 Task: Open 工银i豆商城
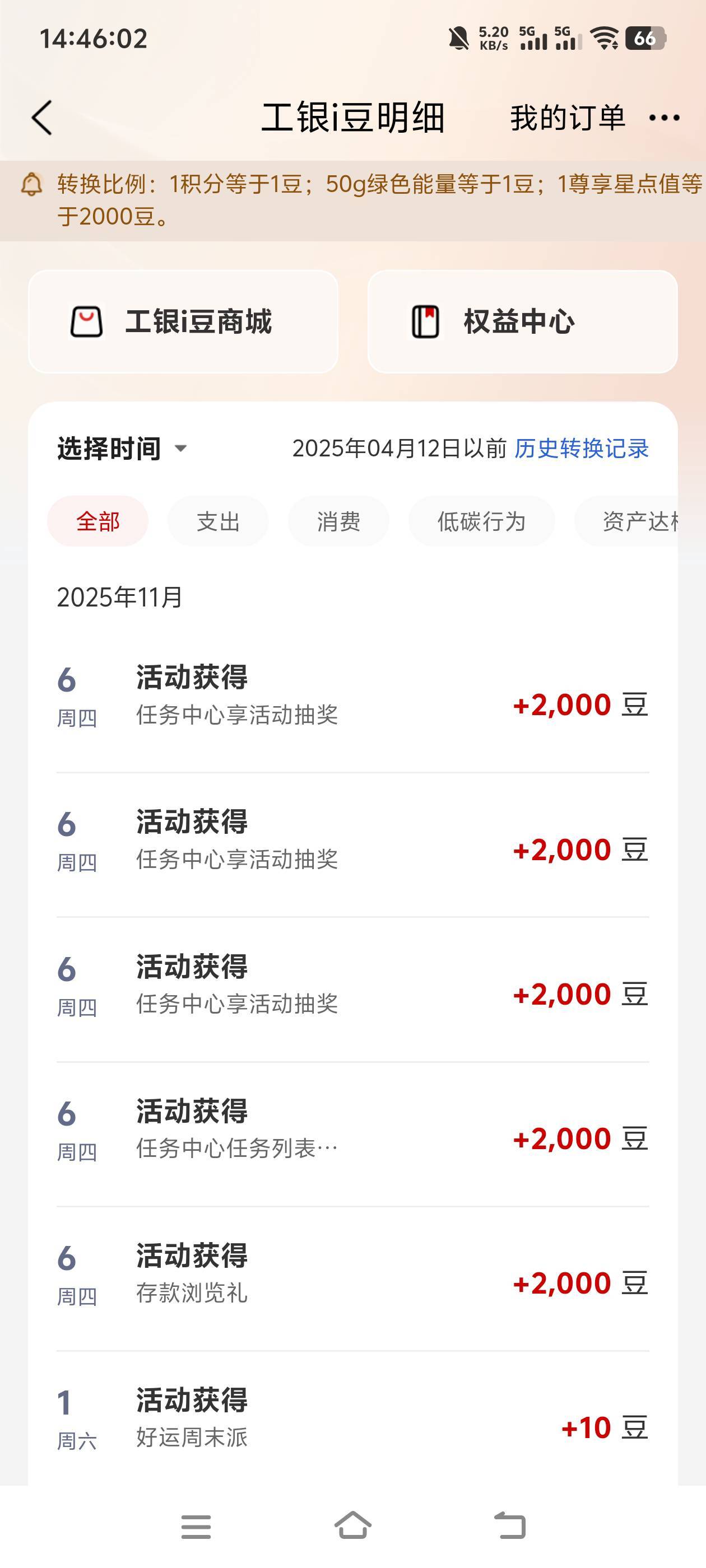183,321
